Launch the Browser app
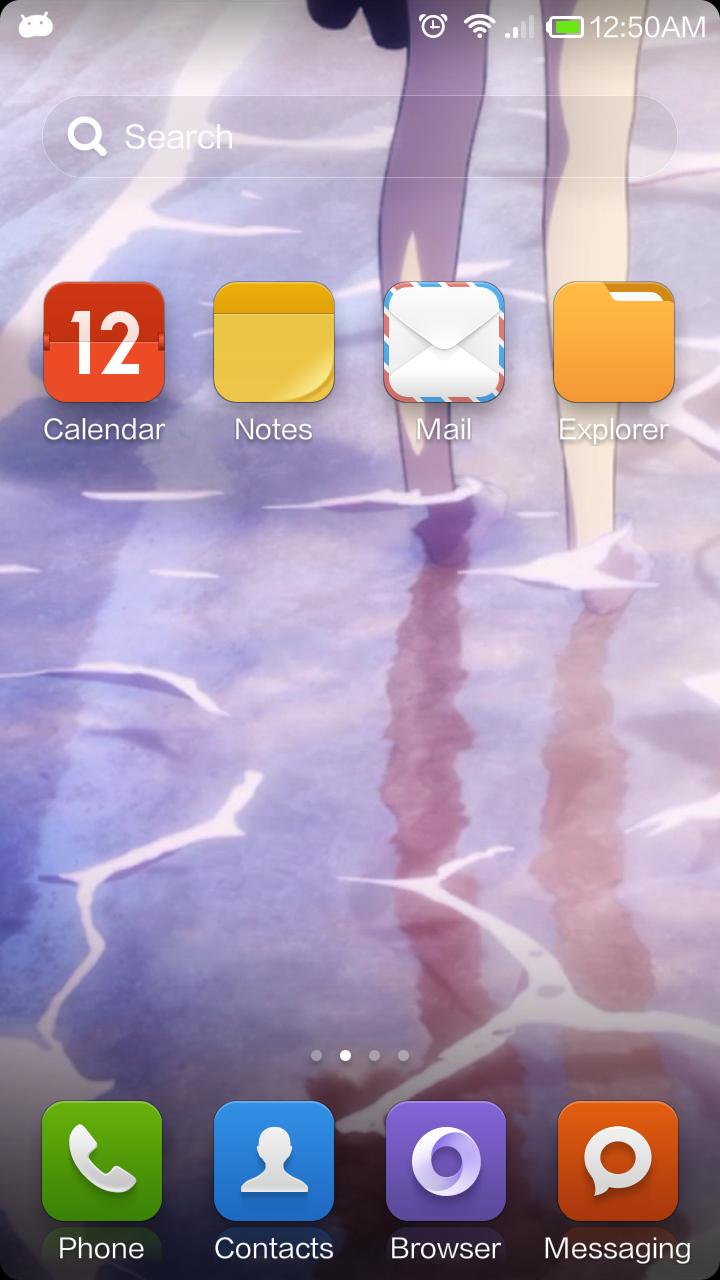720x1280 pixels. click(x=446, y=1162)
